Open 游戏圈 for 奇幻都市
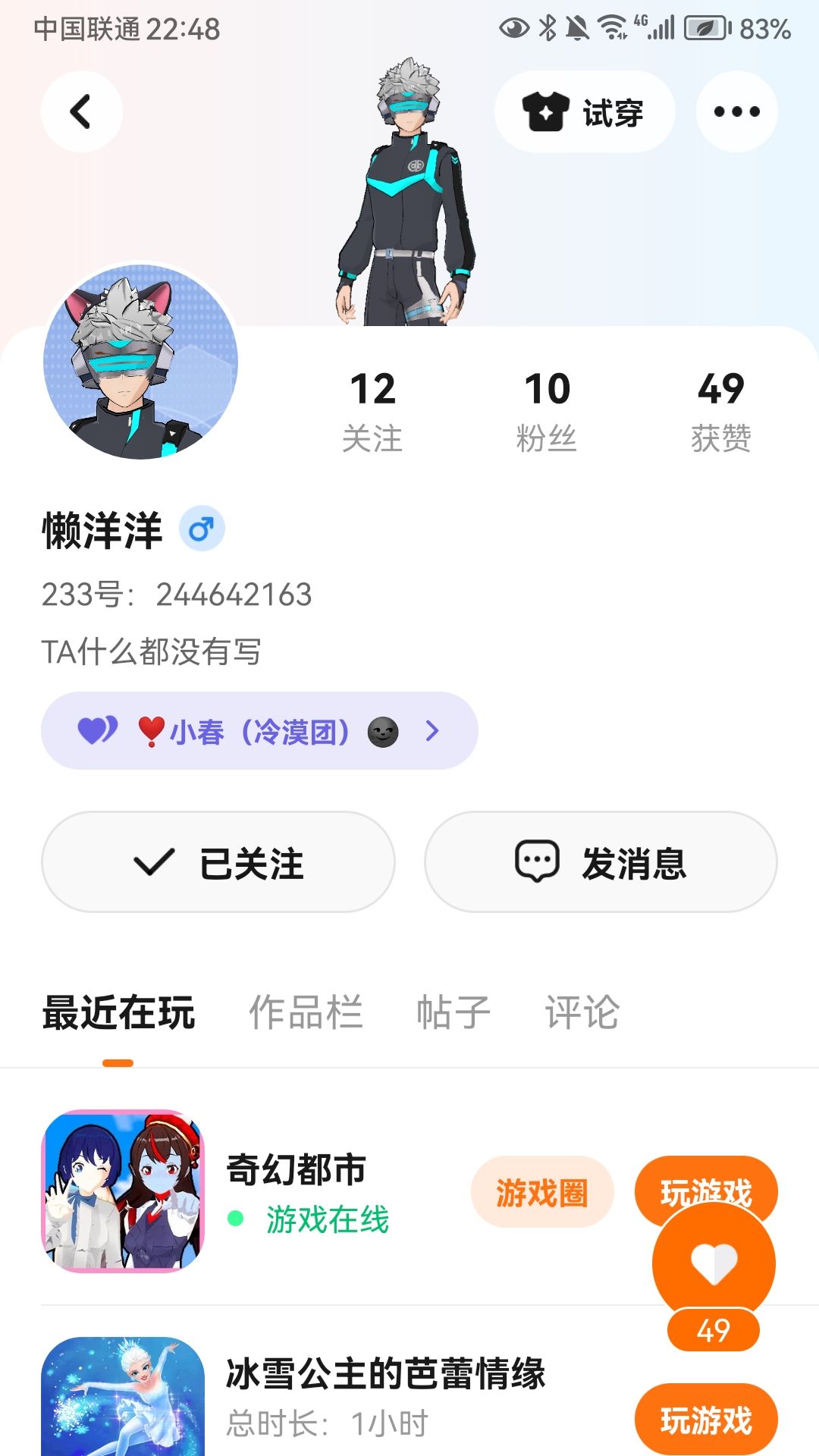 [541, 1193]
